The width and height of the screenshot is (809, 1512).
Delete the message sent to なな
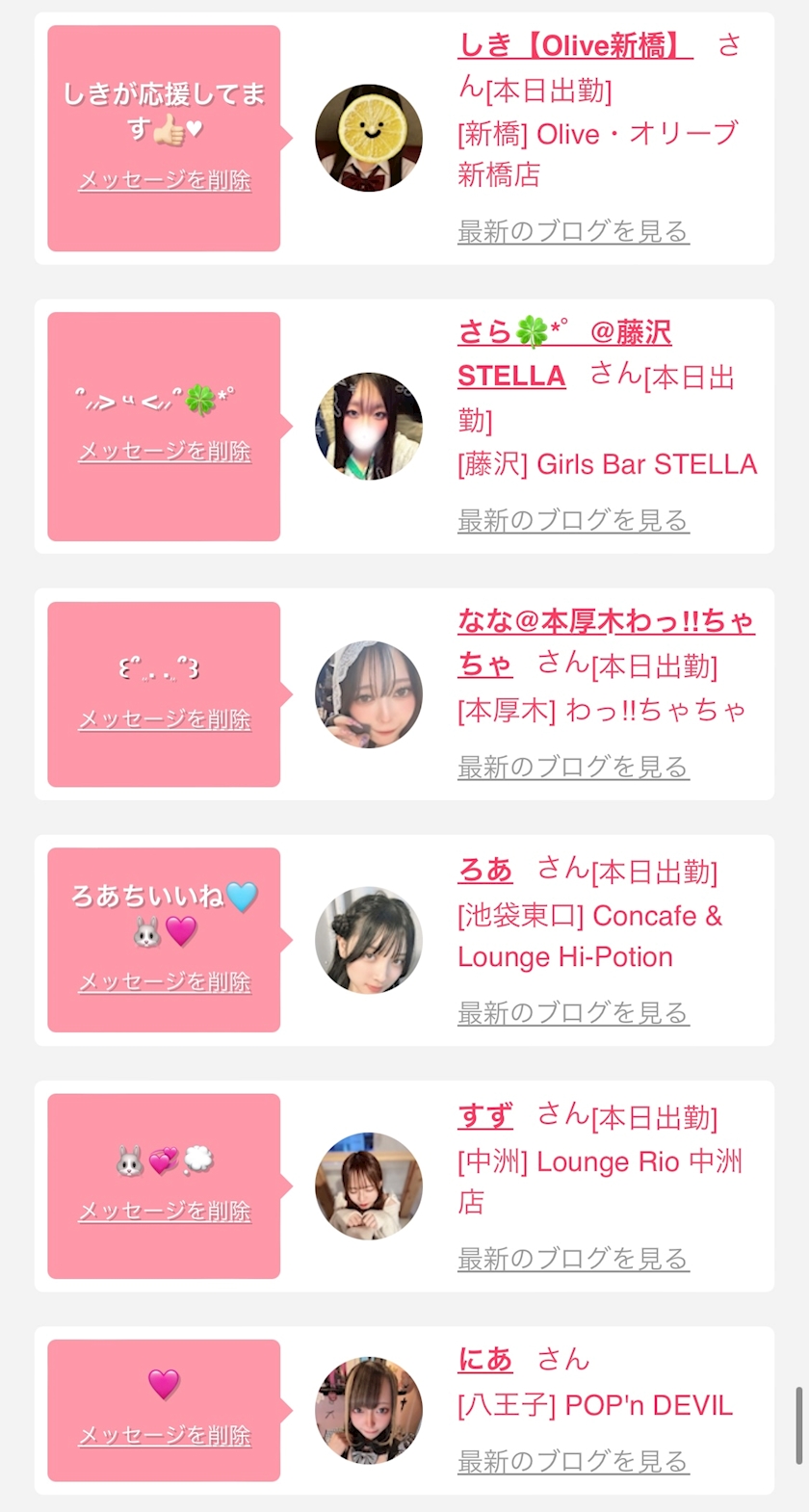(x=165, y=719)
